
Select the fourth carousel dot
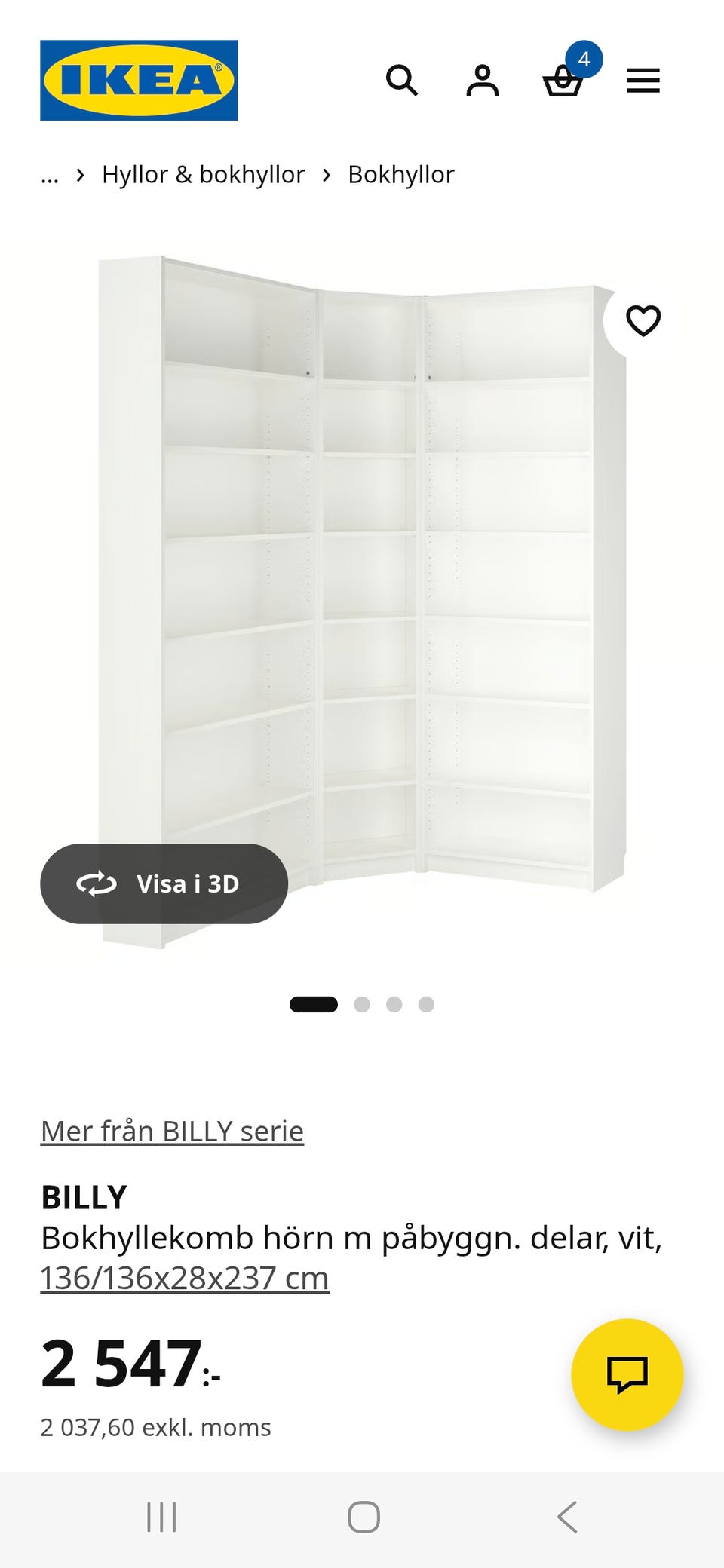click(x=426, y=1004)
